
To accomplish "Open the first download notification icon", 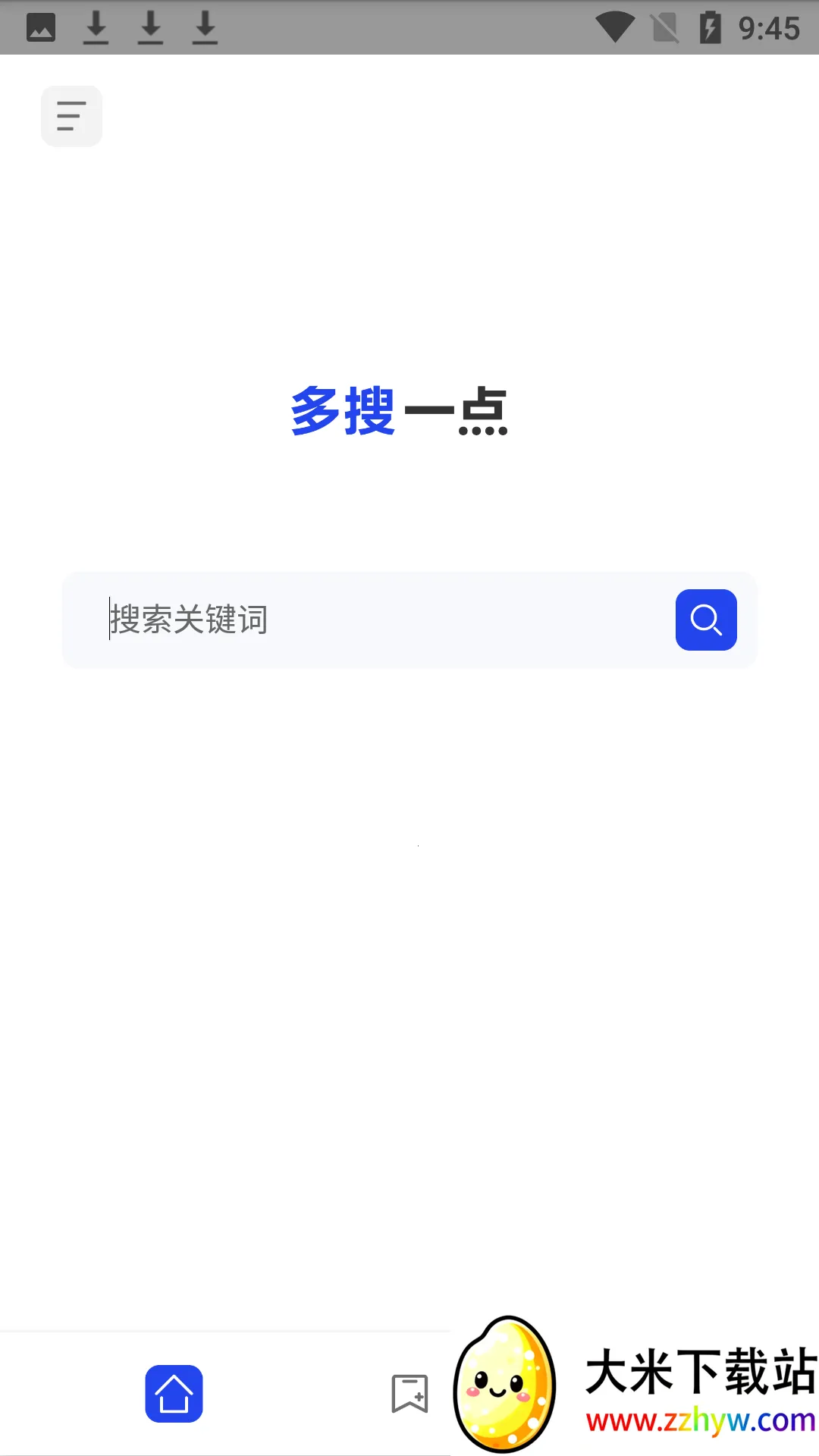I will point(96,27).
